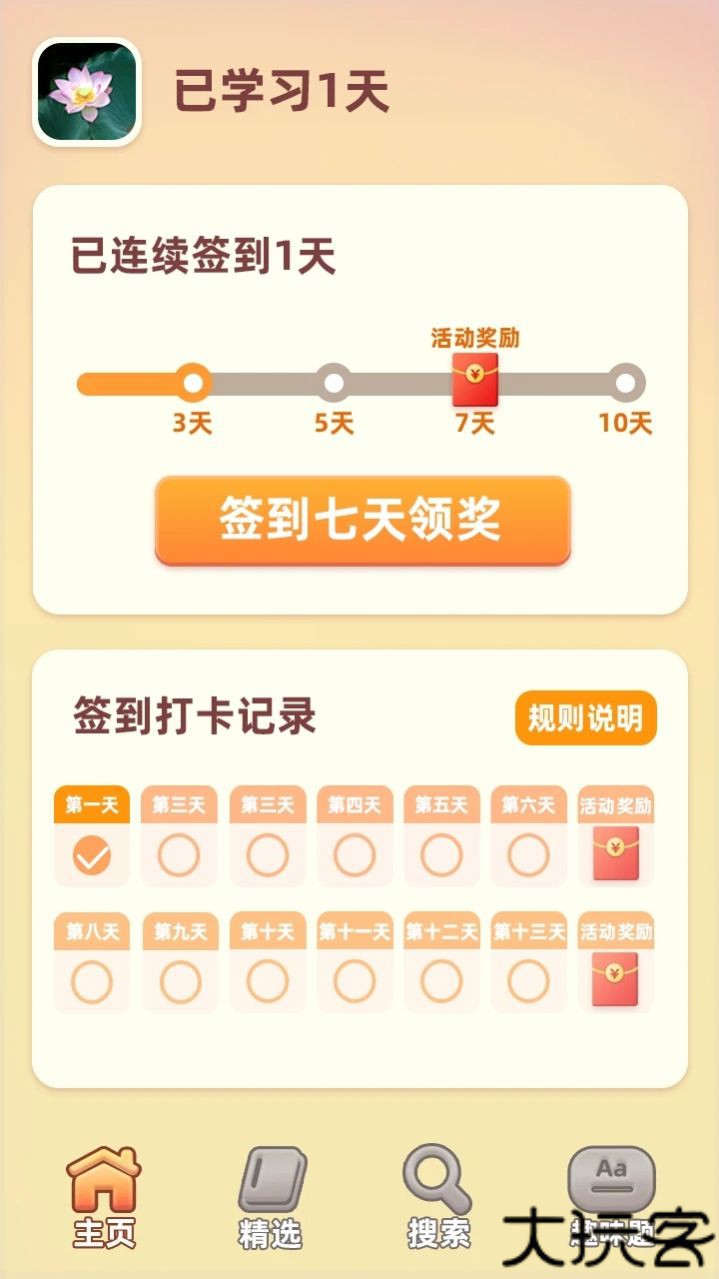Image resolution: width=719 pixels, height=1279 pixels.
Task: Switch to the 精选 tab
Action: (270, 1198)
